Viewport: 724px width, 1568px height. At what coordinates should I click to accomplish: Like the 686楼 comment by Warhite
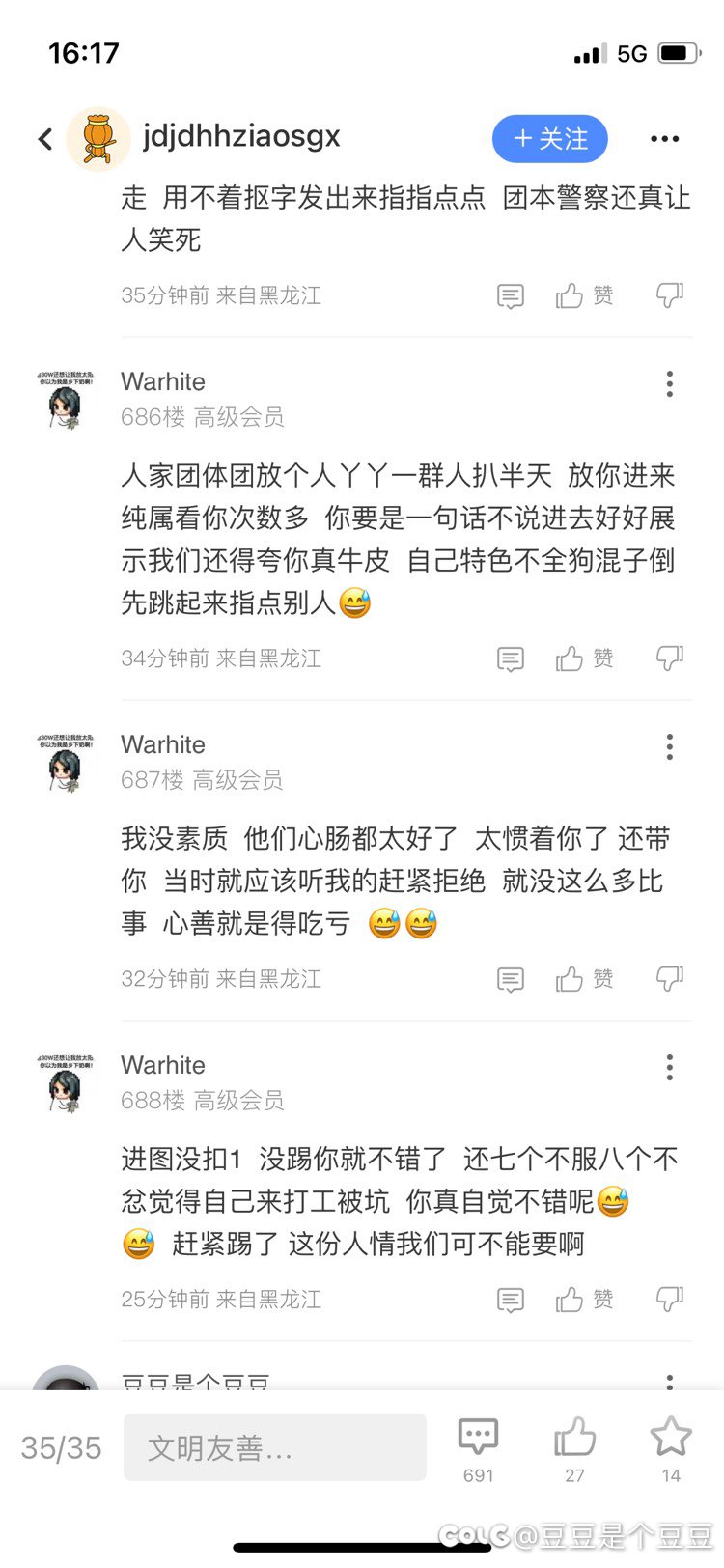[584, 658]
